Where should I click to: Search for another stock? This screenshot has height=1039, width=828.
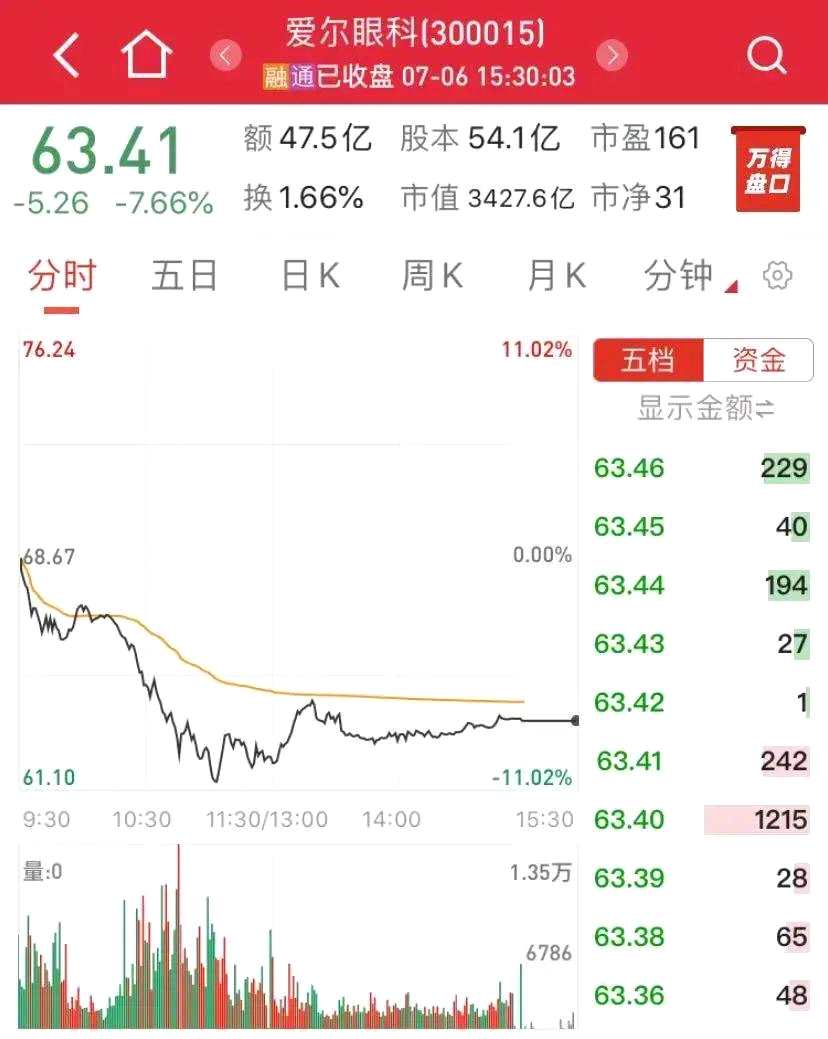(766, 54)
